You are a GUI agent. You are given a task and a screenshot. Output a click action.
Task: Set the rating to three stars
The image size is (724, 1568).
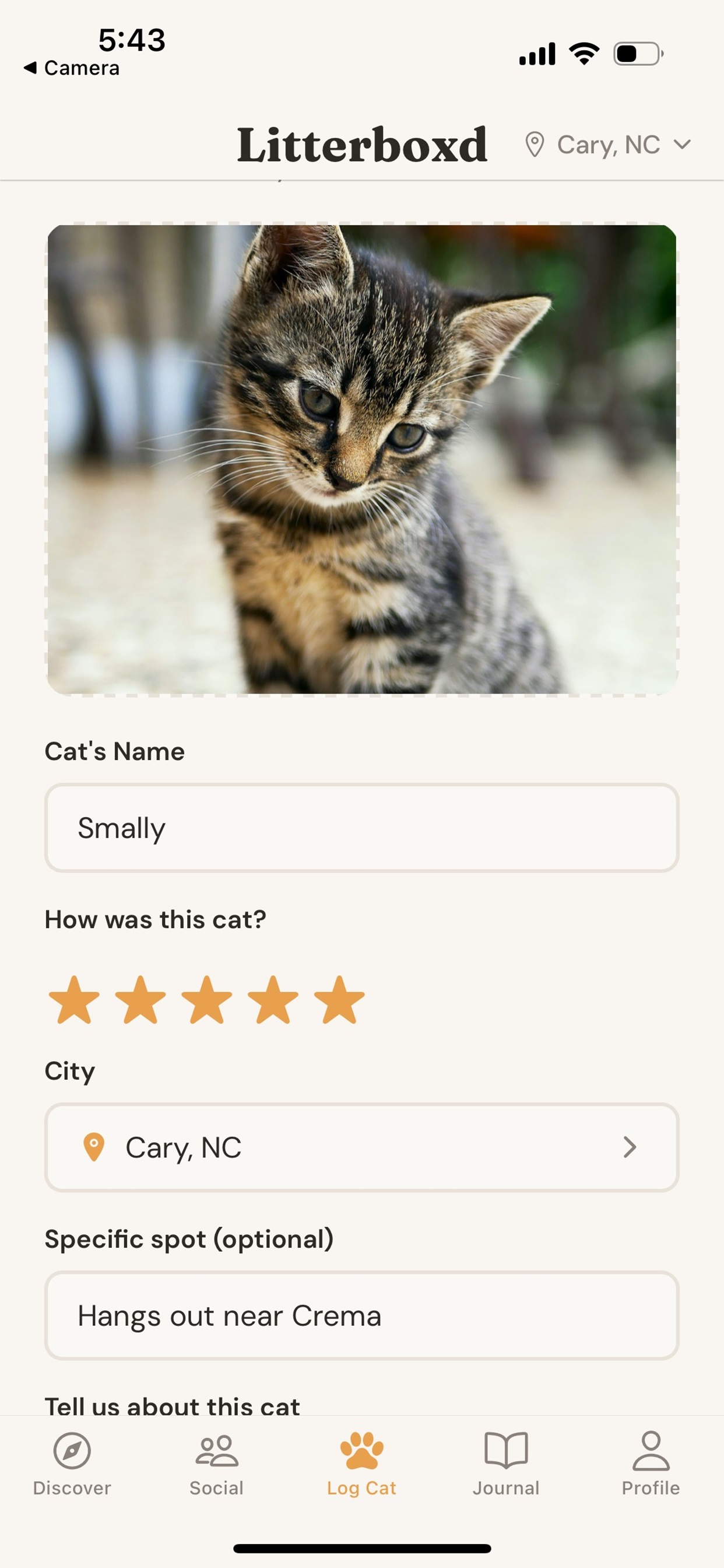click(207, 1000)
